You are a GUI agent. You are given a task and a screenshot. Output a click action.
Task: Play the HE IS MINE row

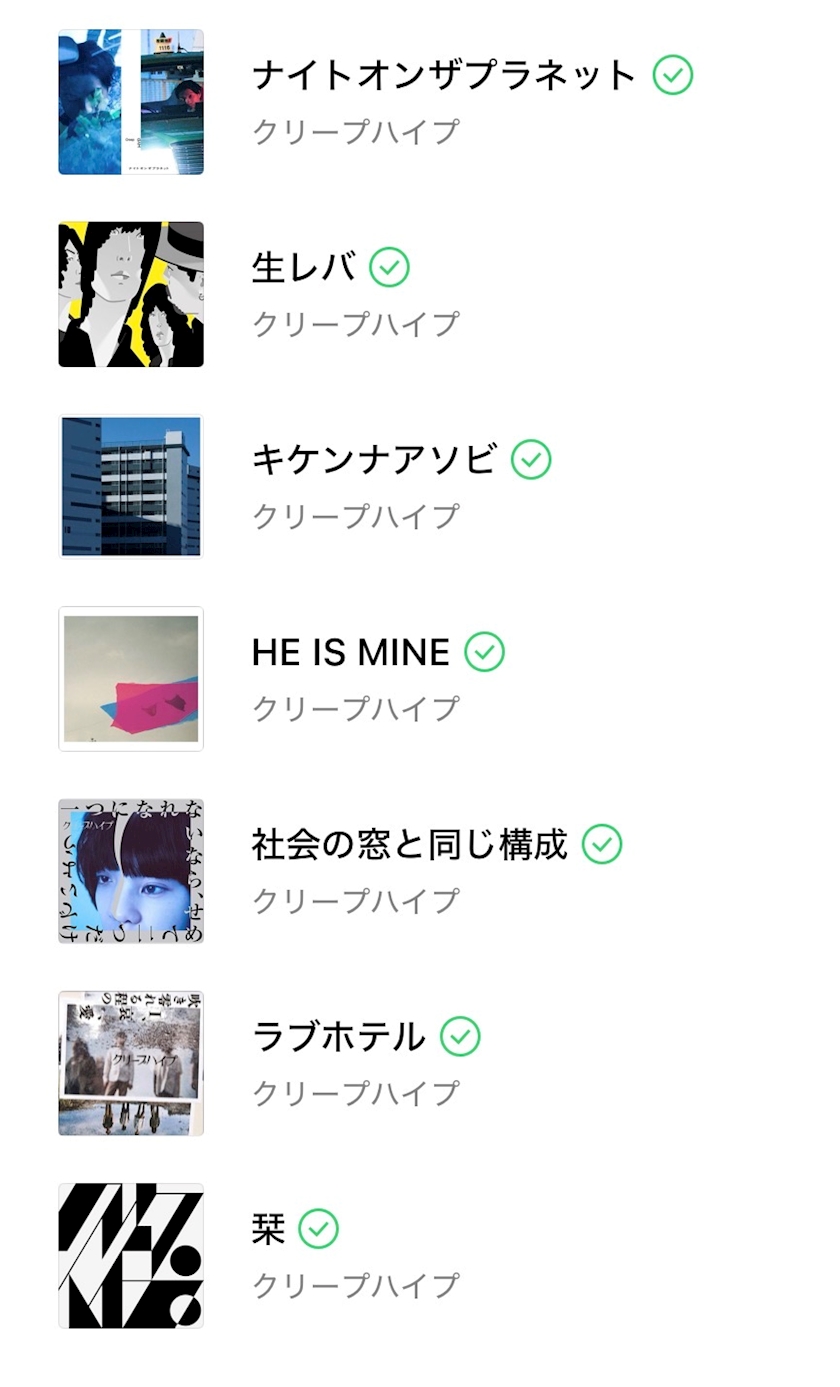[420, 678]
